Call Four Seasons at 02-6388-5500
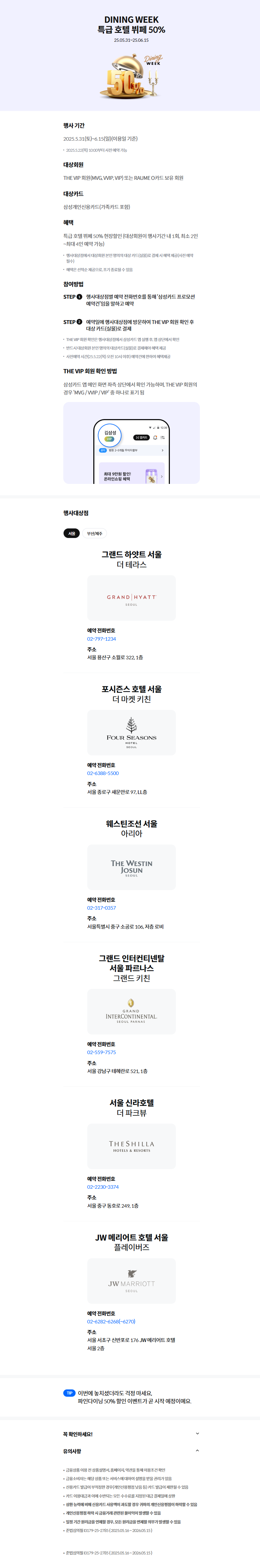Viewport: 260px width, 1568px height. click(102, 773)
